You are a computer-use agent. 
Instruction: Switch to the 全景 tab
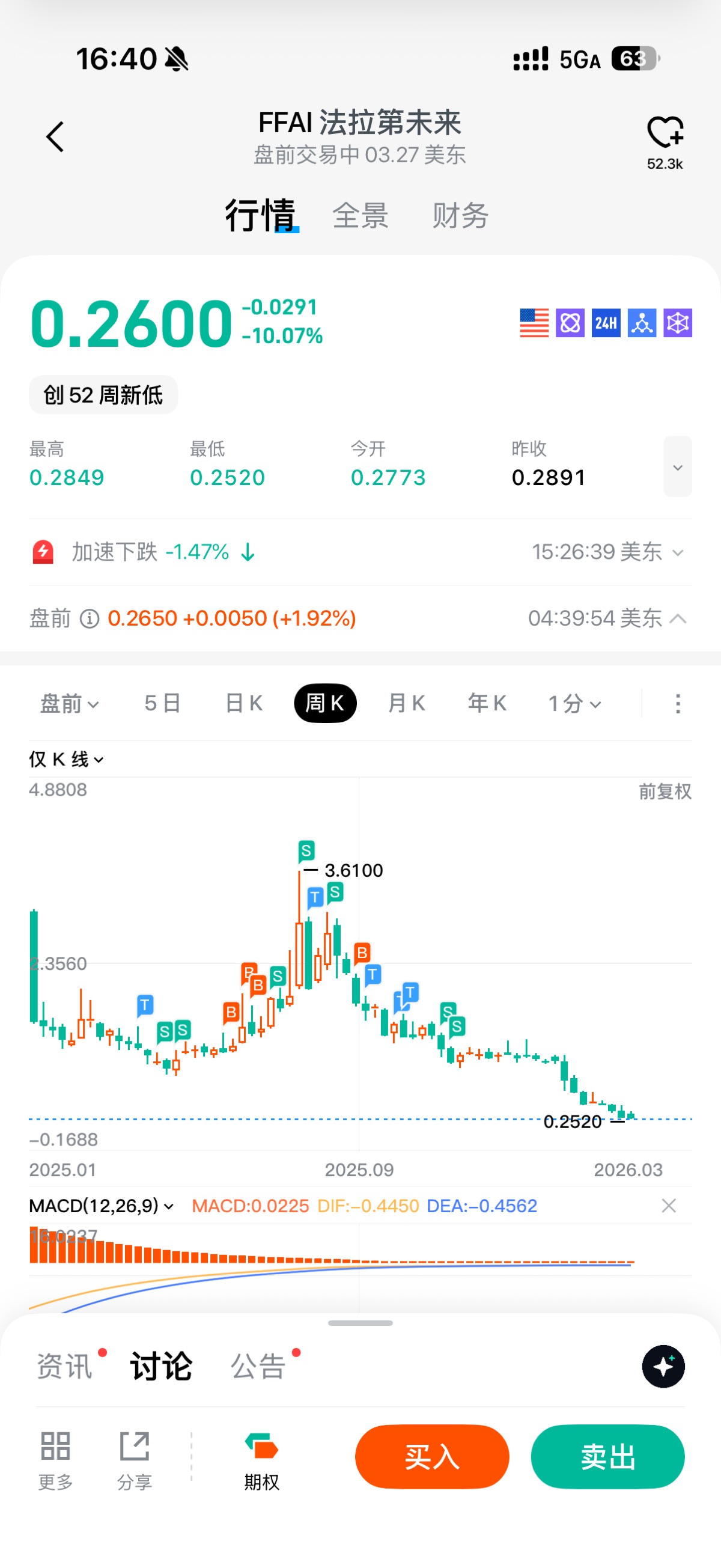pos(360,216)
